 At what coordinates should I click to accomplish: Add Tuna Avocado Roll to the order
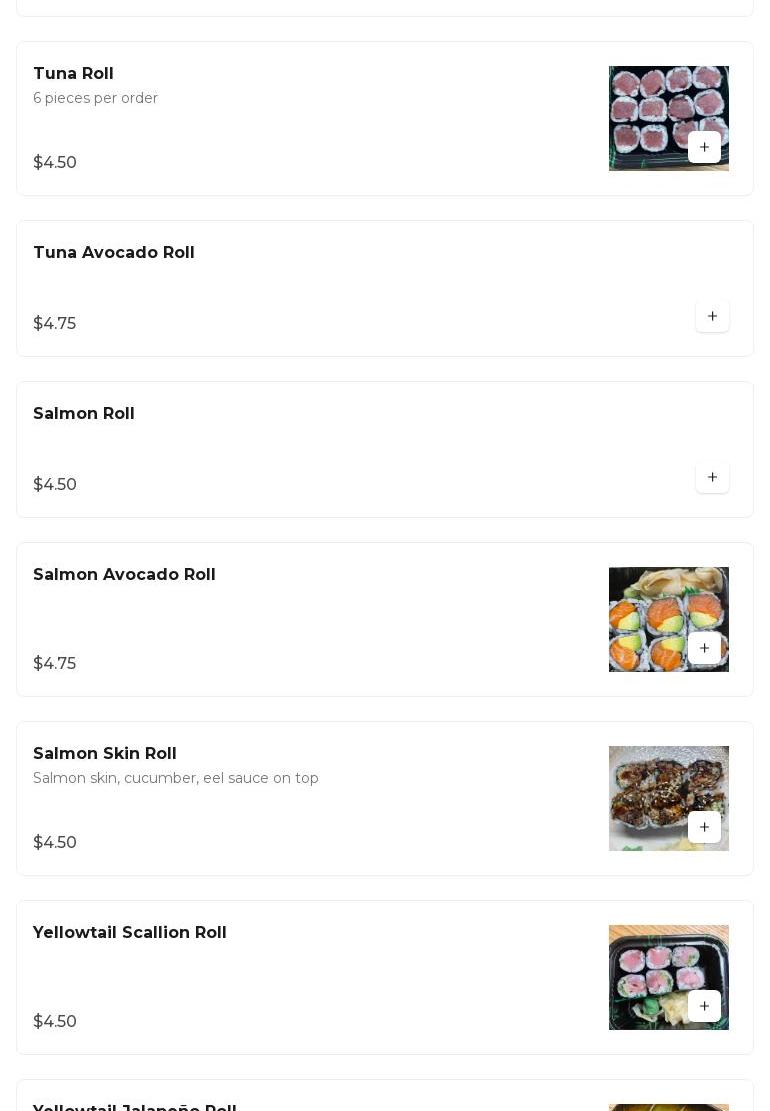pos(712,316)
